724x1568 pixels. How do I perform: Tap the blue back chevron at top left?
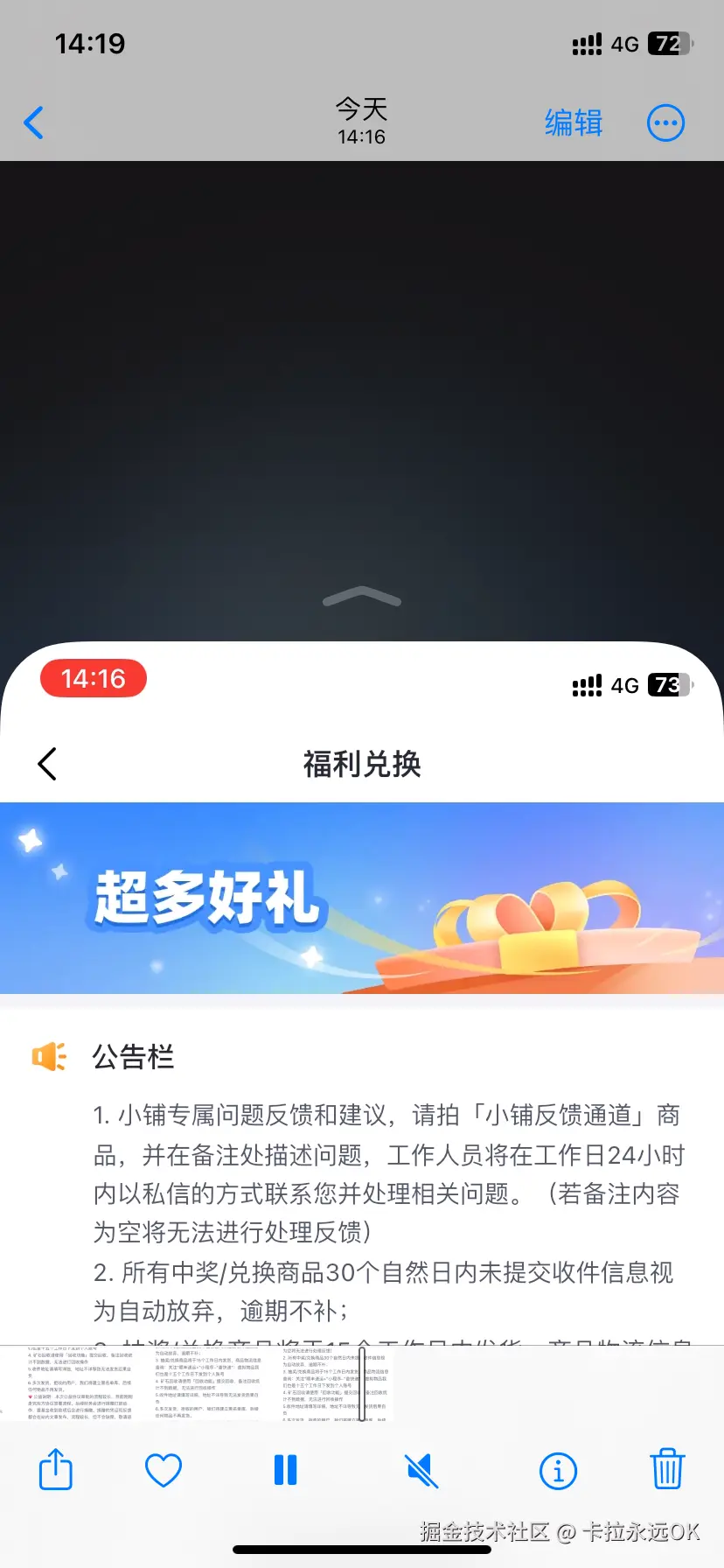click(x=34, y=122)
